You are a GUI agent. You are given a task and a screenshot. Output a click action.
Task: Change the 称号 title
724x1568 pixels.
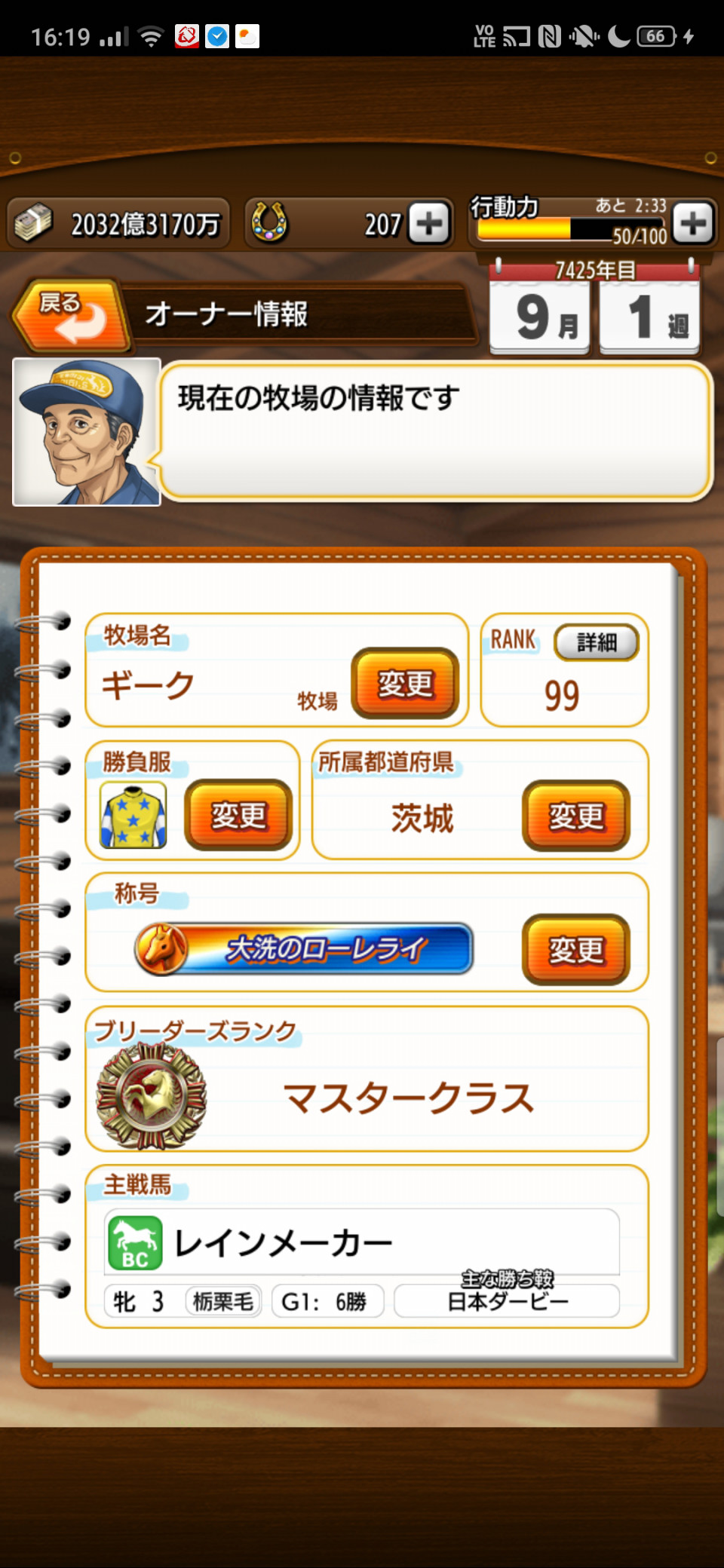point(575,950)
